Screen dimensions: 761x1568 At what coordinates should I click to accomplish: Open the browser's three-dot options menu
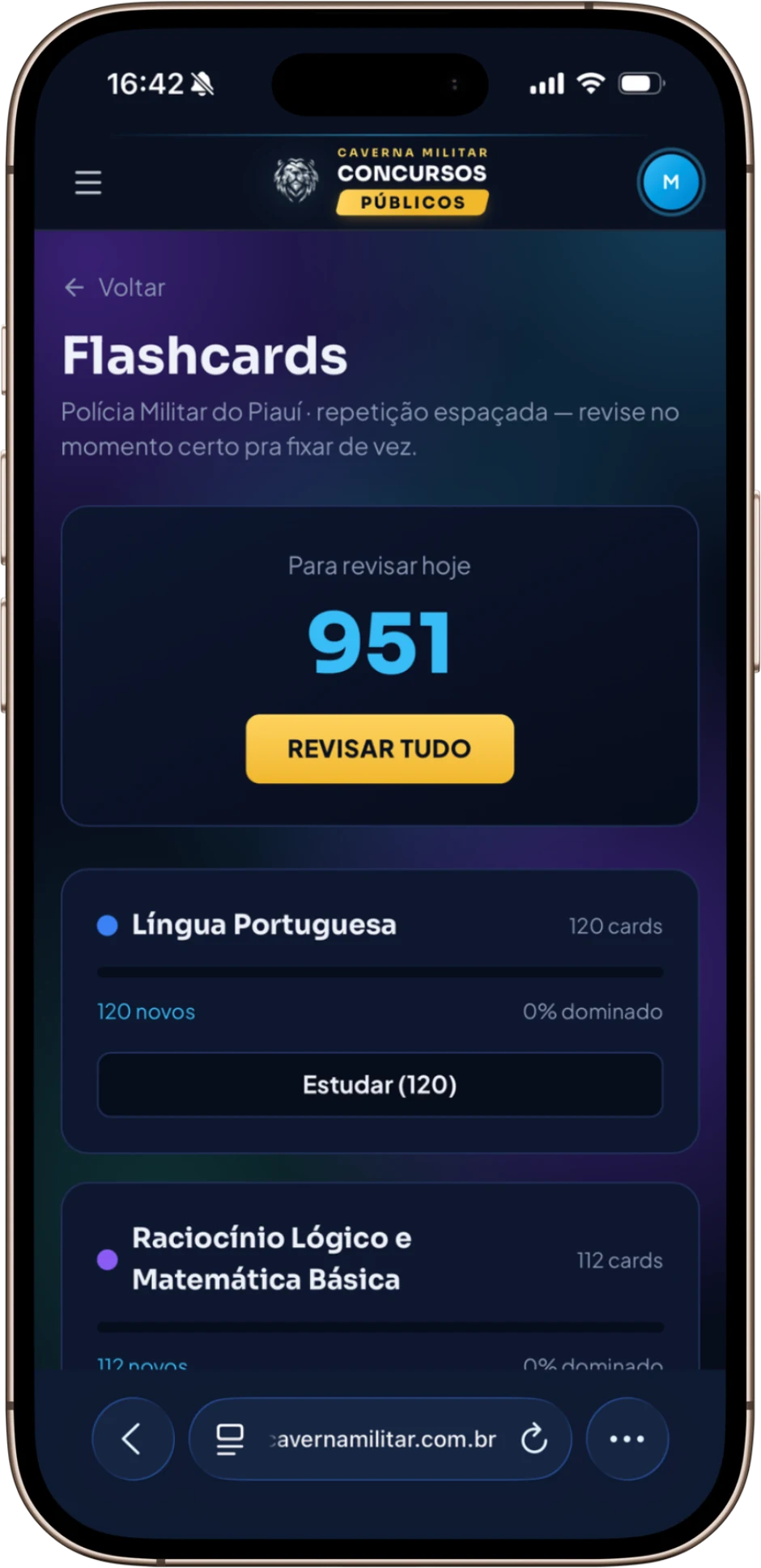click(x=627, y=1438)
